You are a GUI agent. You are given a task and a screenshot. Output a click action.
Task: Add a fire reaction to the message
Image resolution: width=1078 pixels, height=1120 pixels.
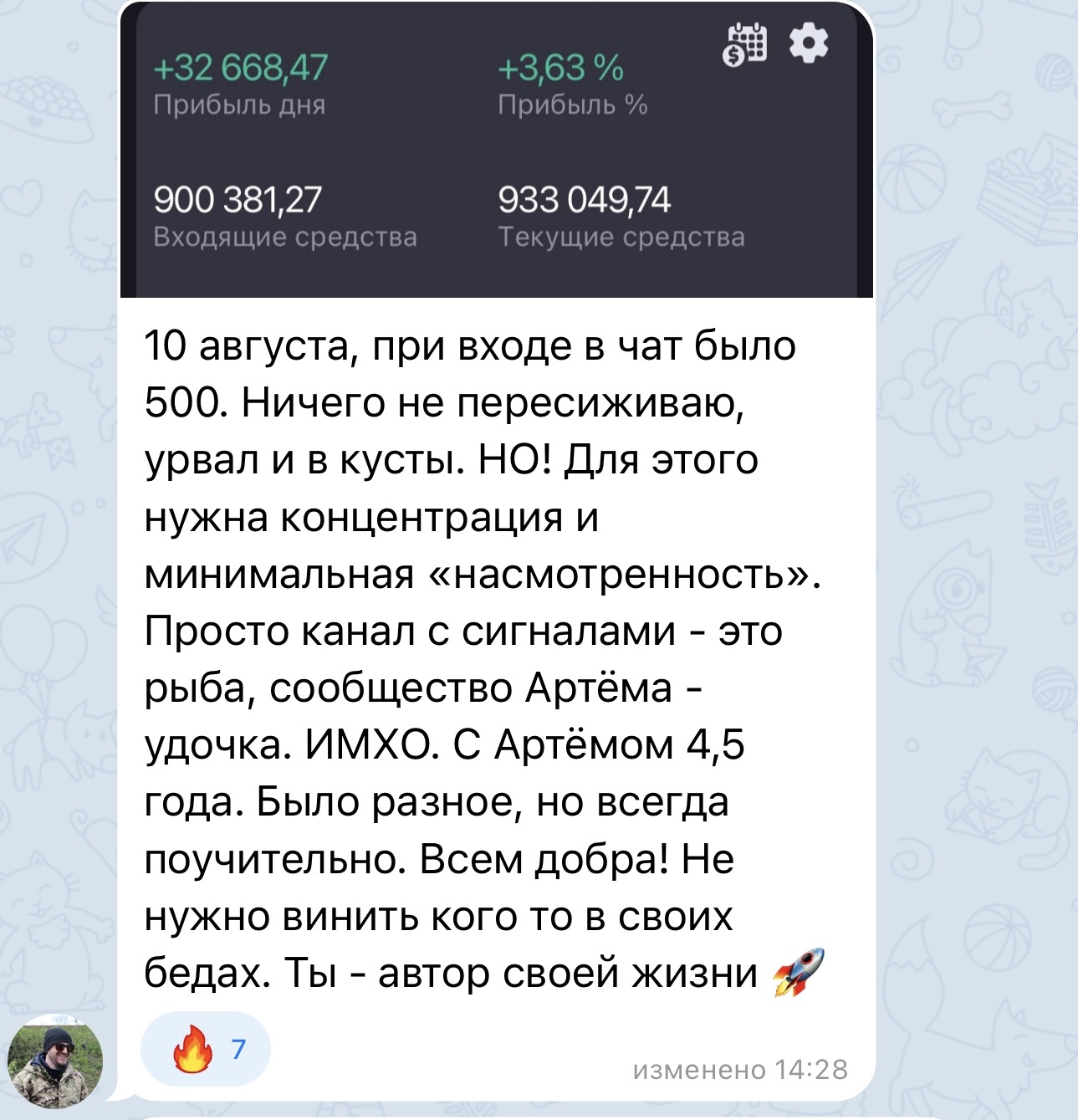pos(206,1050)
